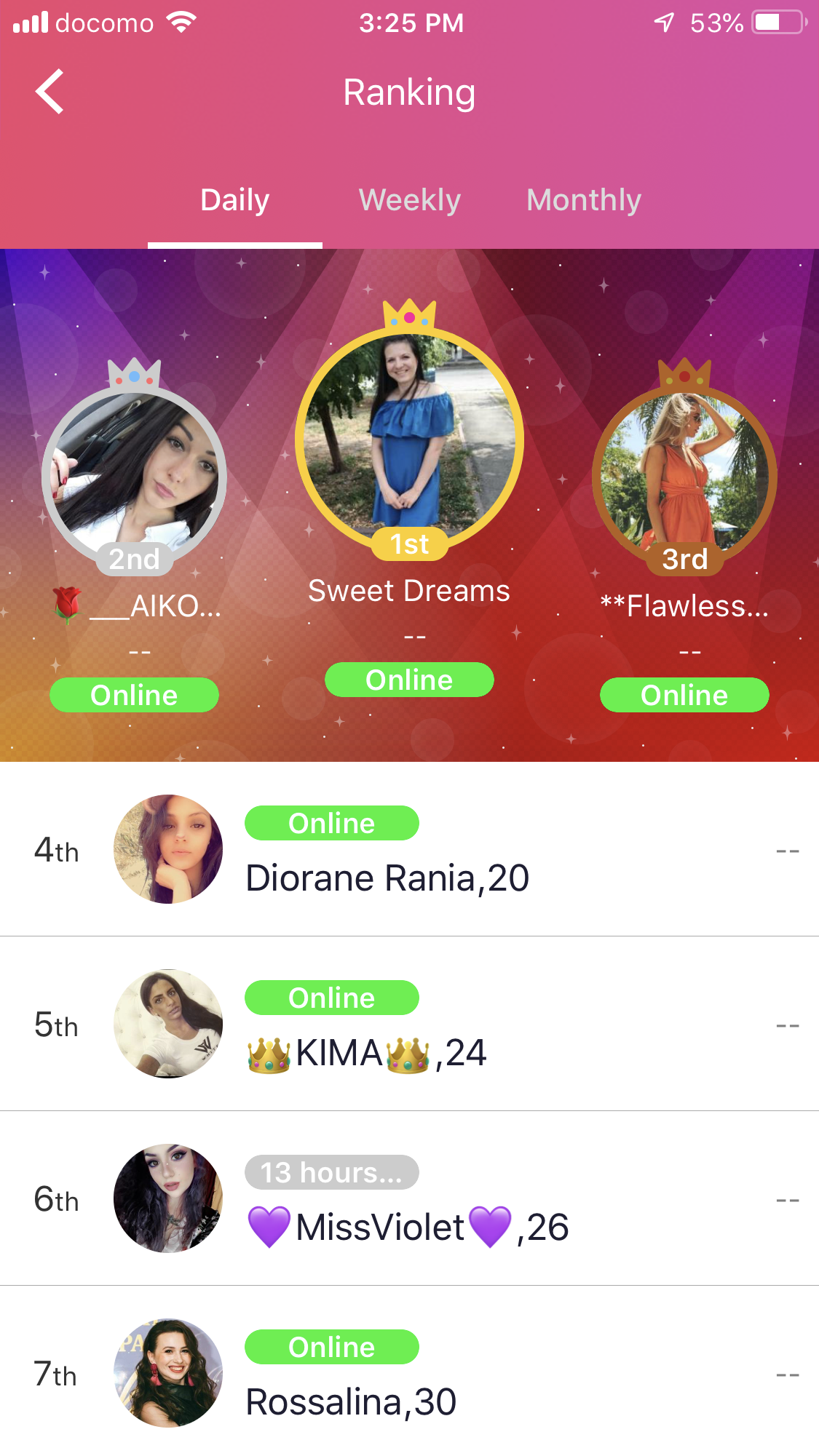The image size is (819, 1456).
Task: Switch to the Weekly ranking tab
Action: [409, 200]
